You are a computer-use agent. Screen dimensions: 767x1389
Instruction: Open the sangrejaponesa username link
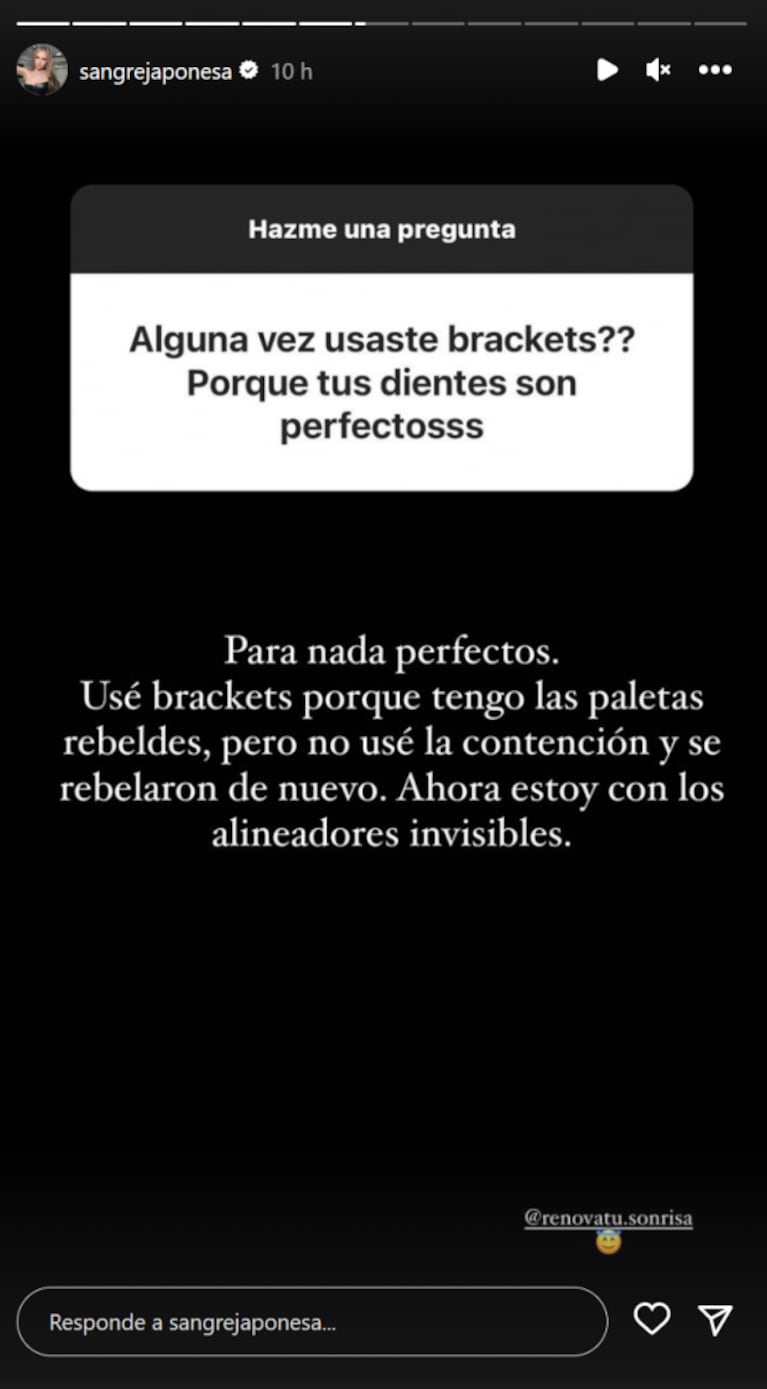click(x=155, y=71)
